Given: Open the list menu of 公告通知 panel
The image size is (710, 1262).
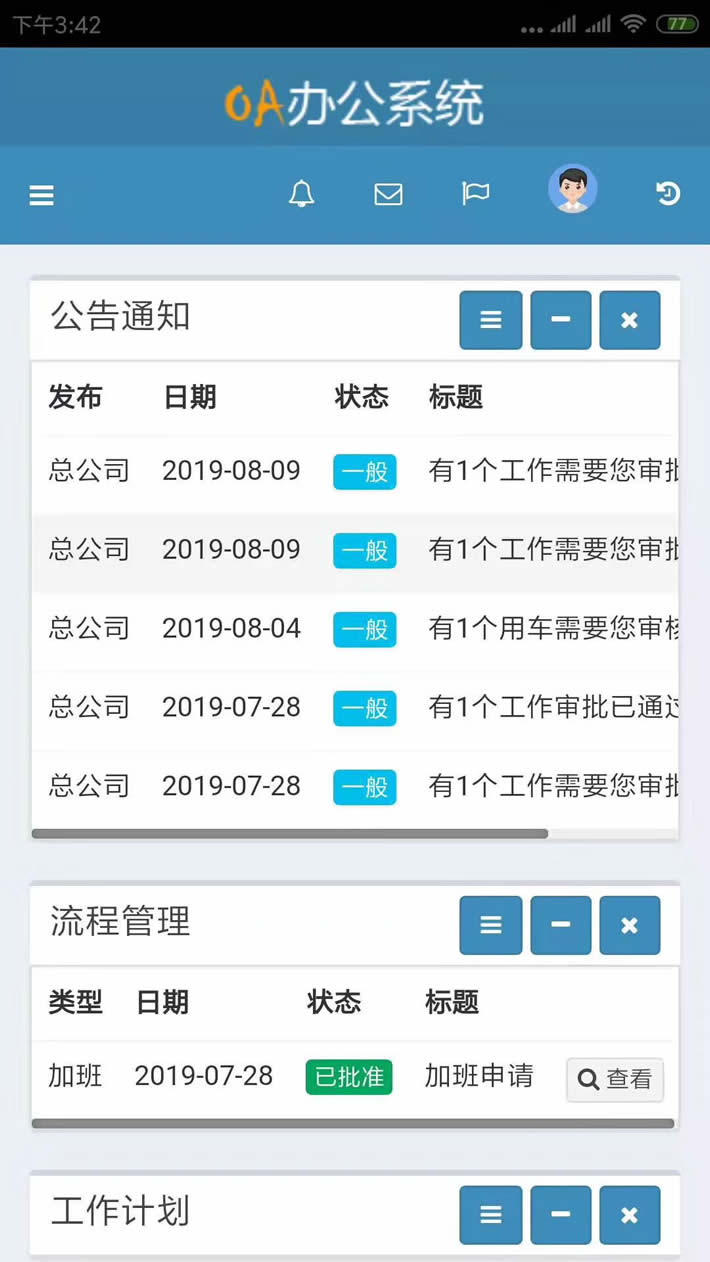Looking at the screenshot, I should pyautogui.click(x=491, y=320).
